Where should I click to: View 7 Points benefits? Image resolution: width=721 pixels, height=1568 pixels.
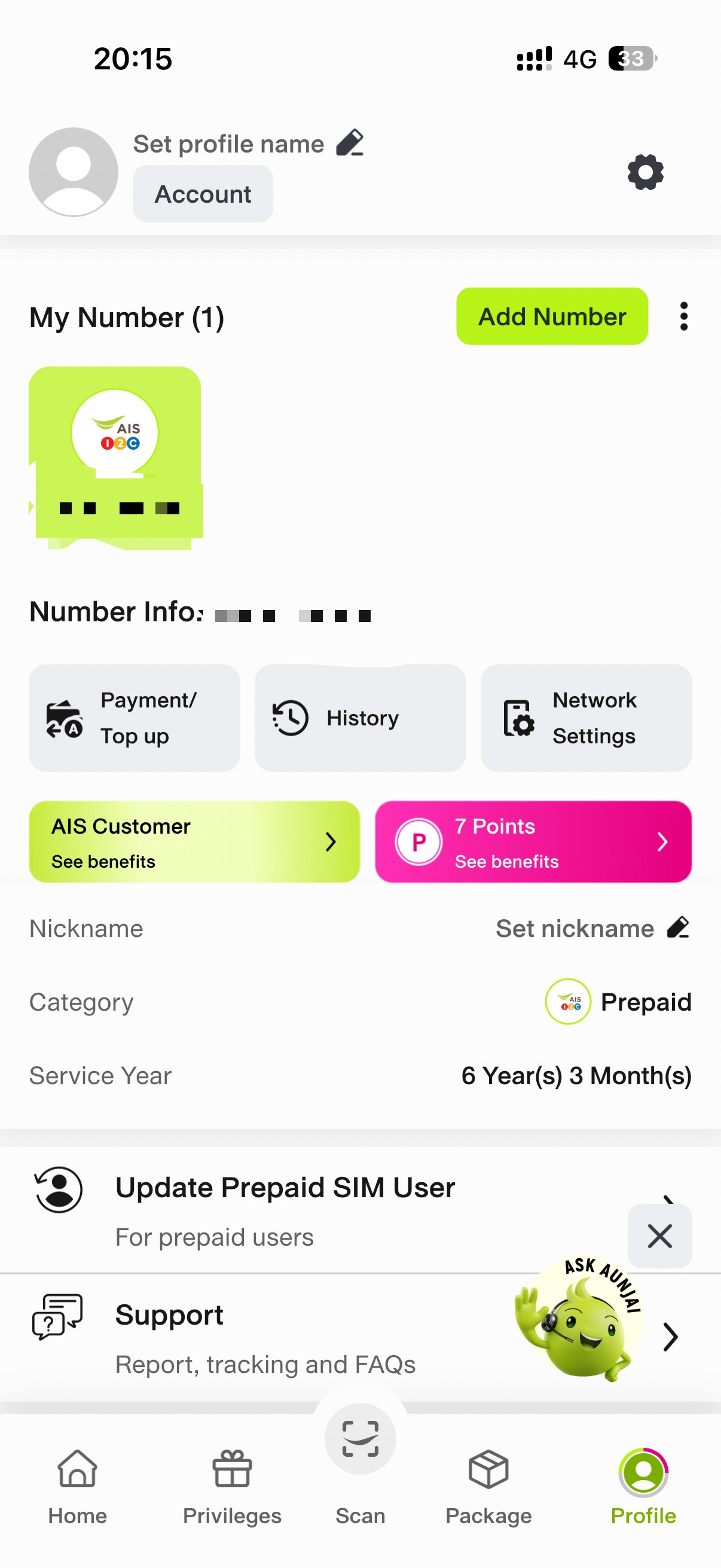[533, 842]
